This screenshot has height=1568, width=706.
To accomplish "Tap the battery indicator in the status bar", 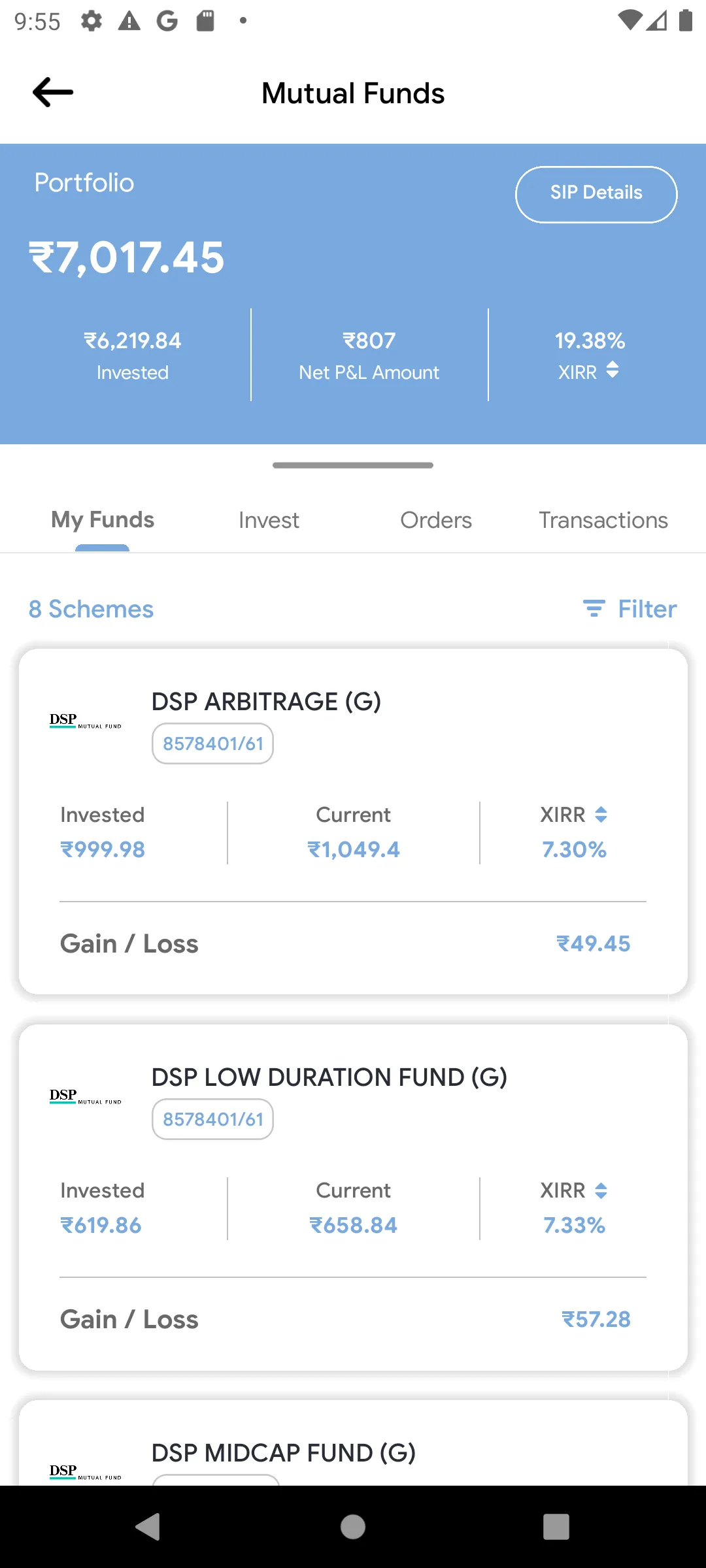I will [x=684, y=20].
